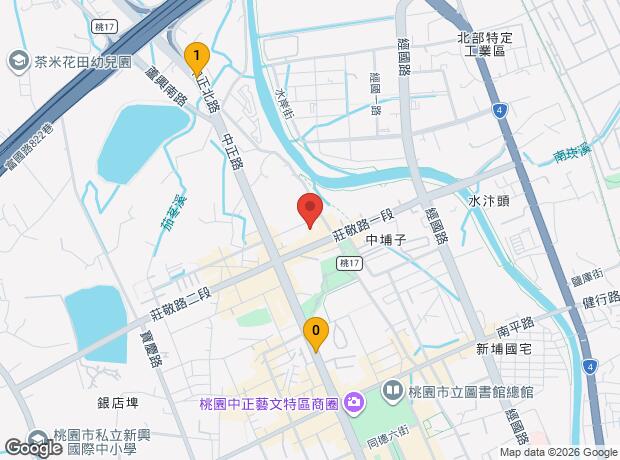Open the 茶米花田幼兒園 place marker
This screenshot has width=620, height=460.
click(x=17, y=62)
